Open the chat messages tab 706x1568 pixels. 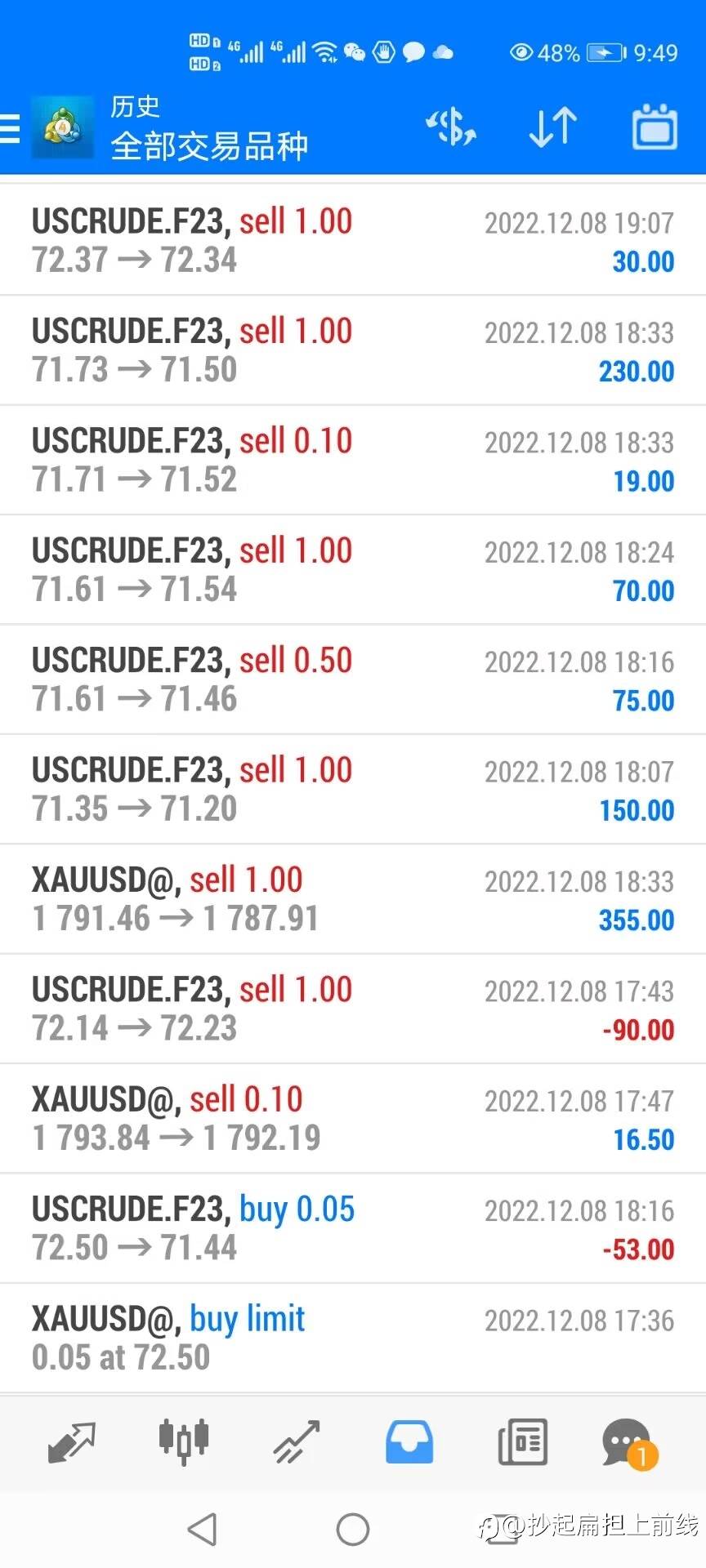pos(628,1442)
